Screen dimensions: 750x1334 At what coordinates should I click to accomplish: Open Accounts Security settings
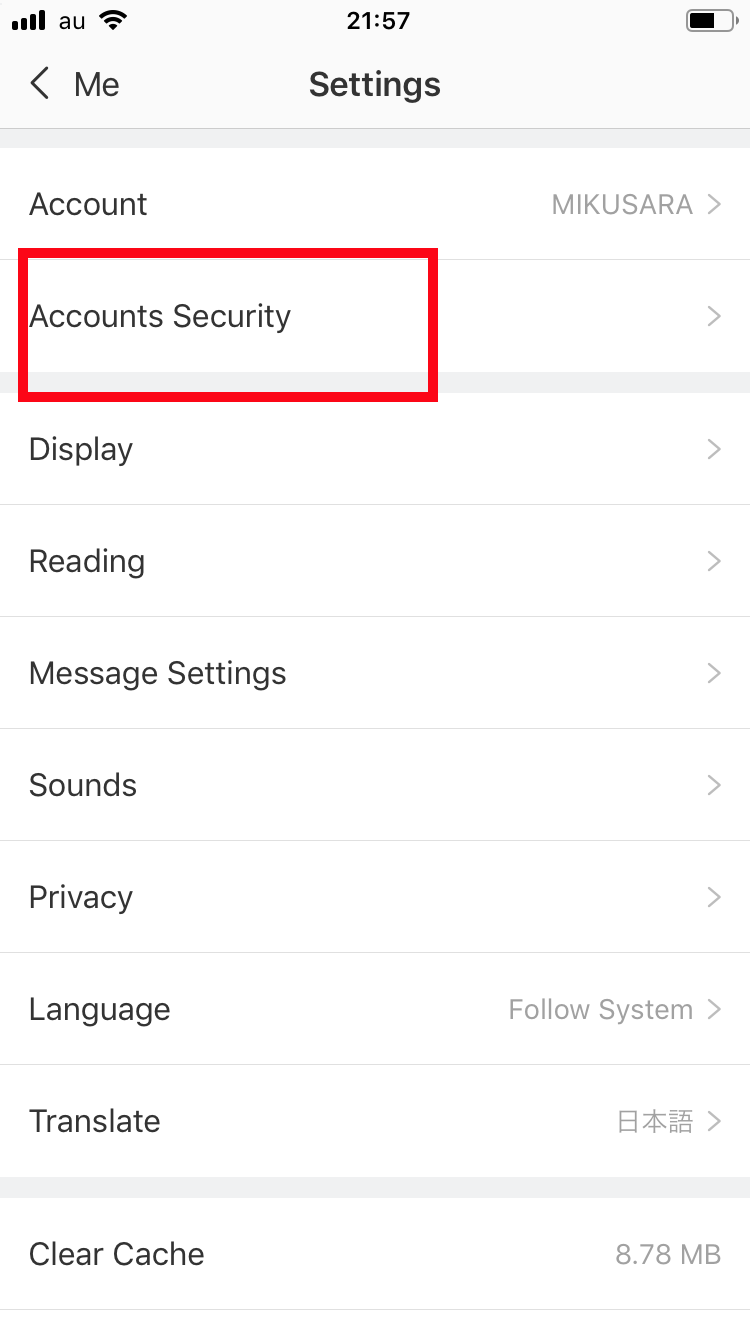[x=375, y=316]
